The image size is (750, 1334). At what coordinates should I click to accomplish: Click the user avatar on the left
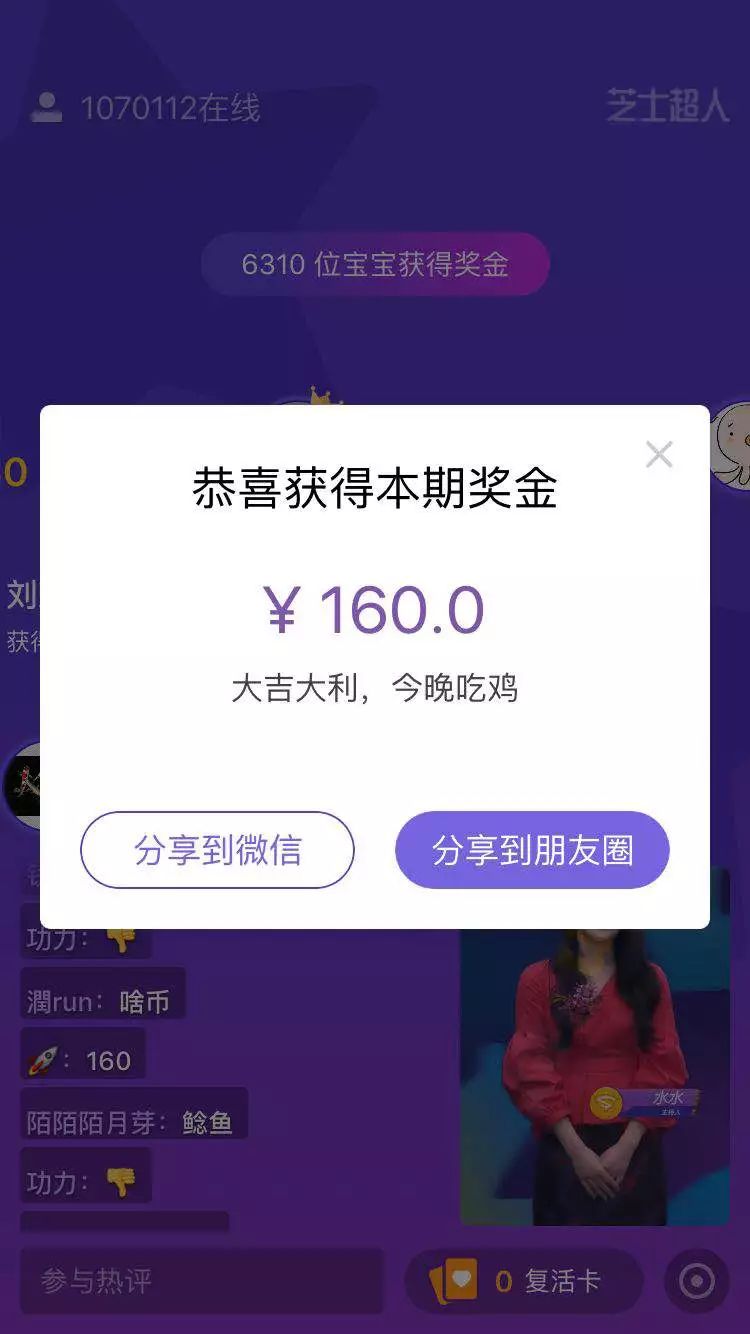point(27,786)
